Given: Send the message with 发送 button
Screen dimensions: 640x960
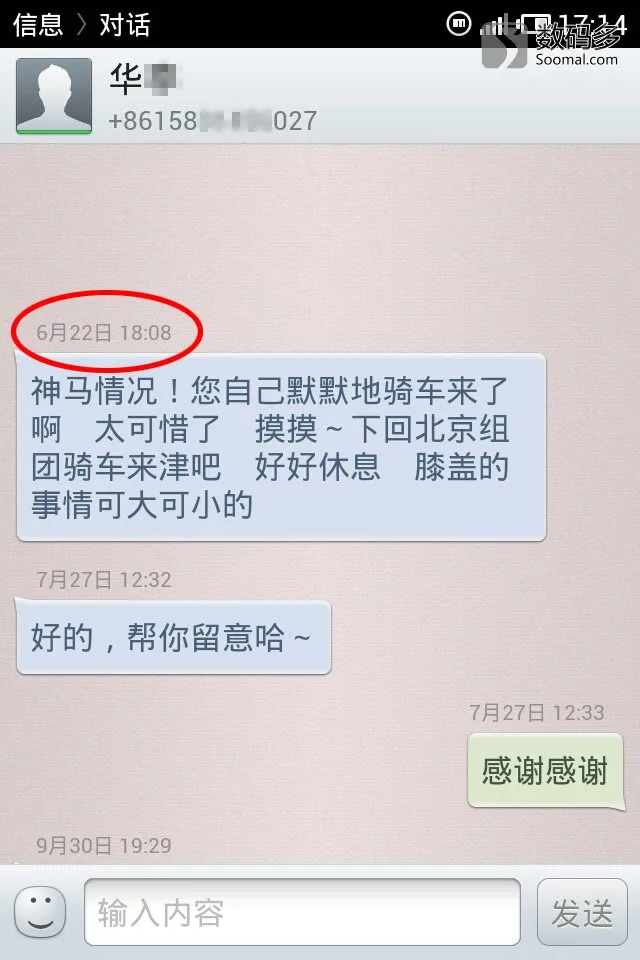Looking at the screenshot, I should [x=582, y=912].
